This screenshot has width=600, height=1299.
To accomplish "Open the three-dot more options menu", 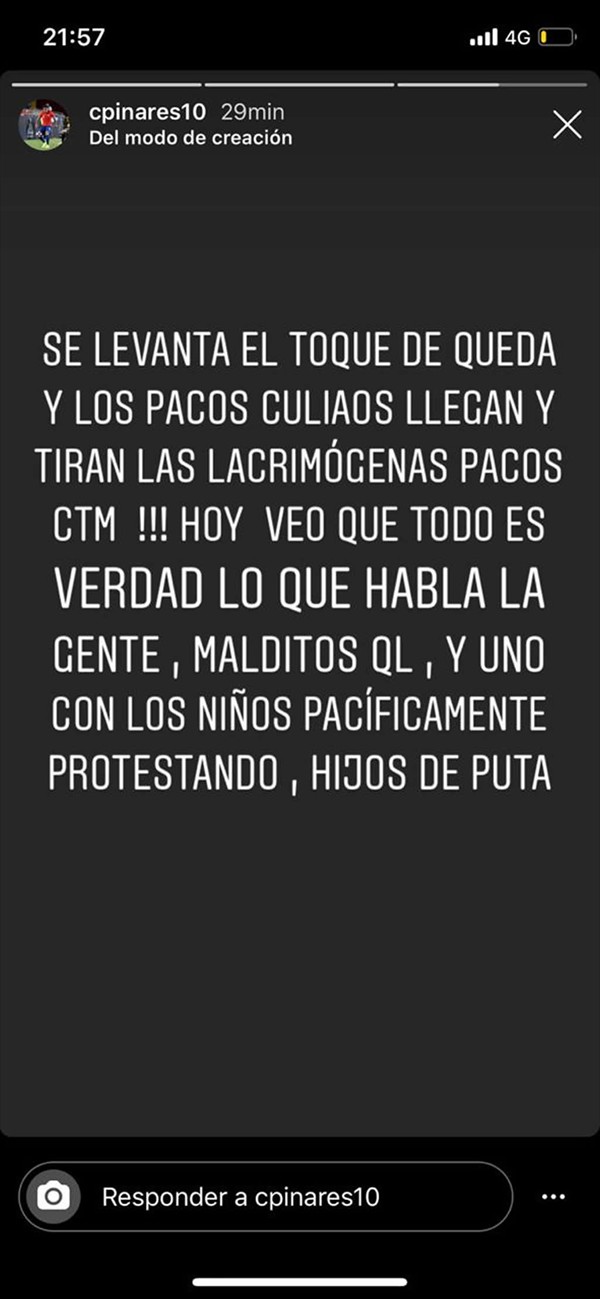I will pyautogui.click(x=553, y=1196).
